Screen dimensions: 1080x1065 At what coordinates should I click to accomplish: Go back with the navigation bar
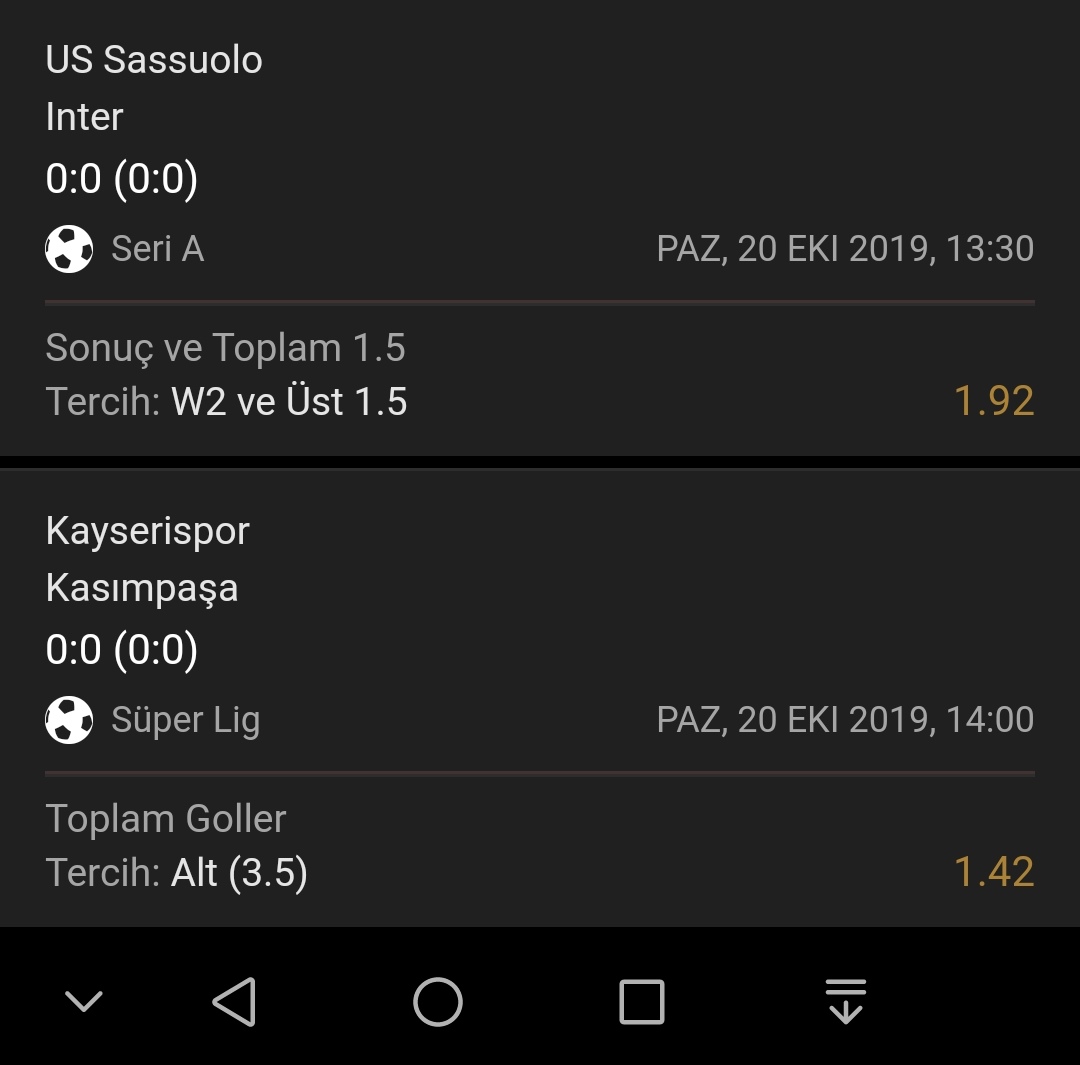click(235, 1001)
